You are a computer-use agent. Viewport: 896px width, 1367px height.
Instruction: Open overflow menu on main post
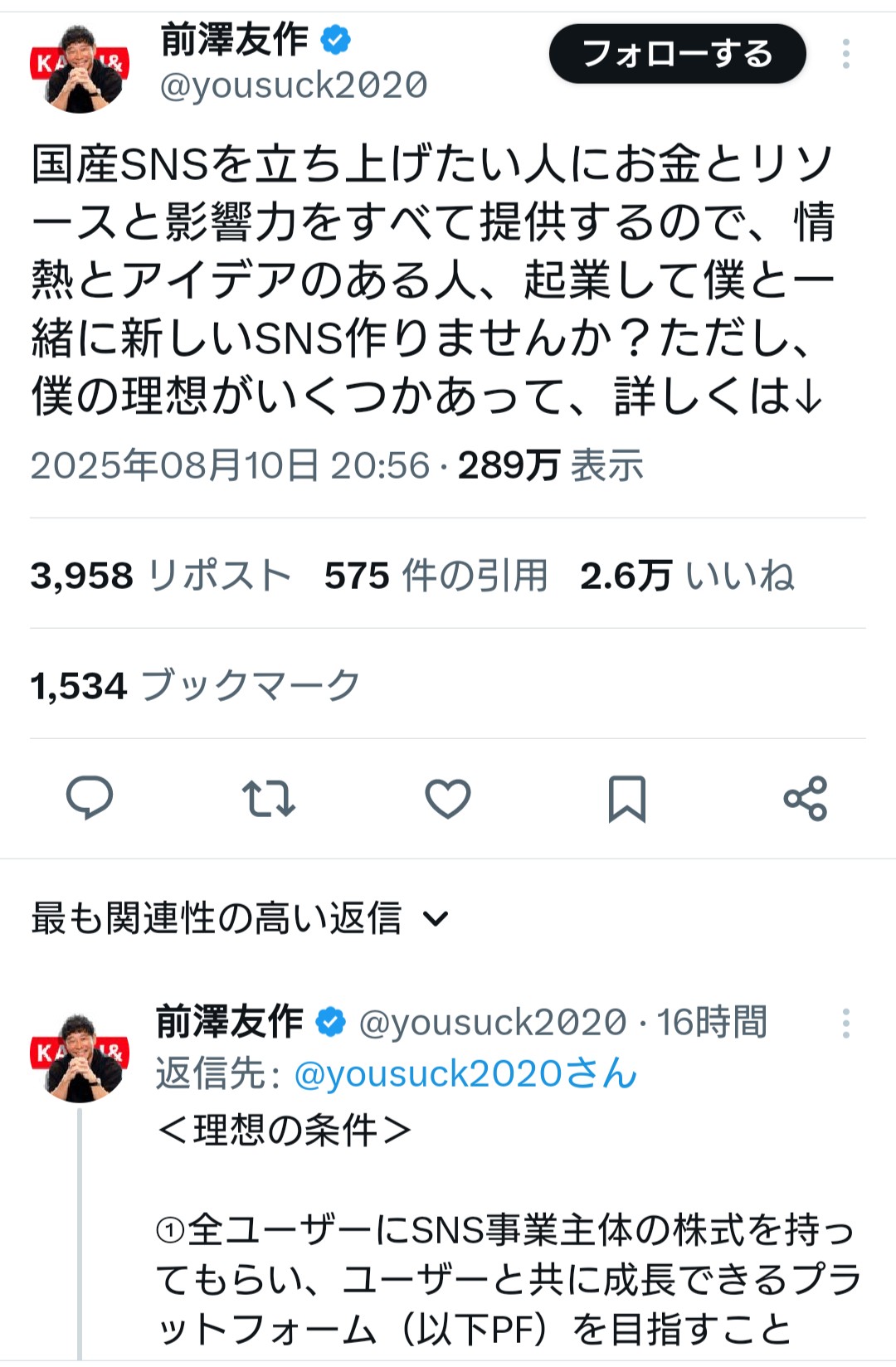[845, 54]
